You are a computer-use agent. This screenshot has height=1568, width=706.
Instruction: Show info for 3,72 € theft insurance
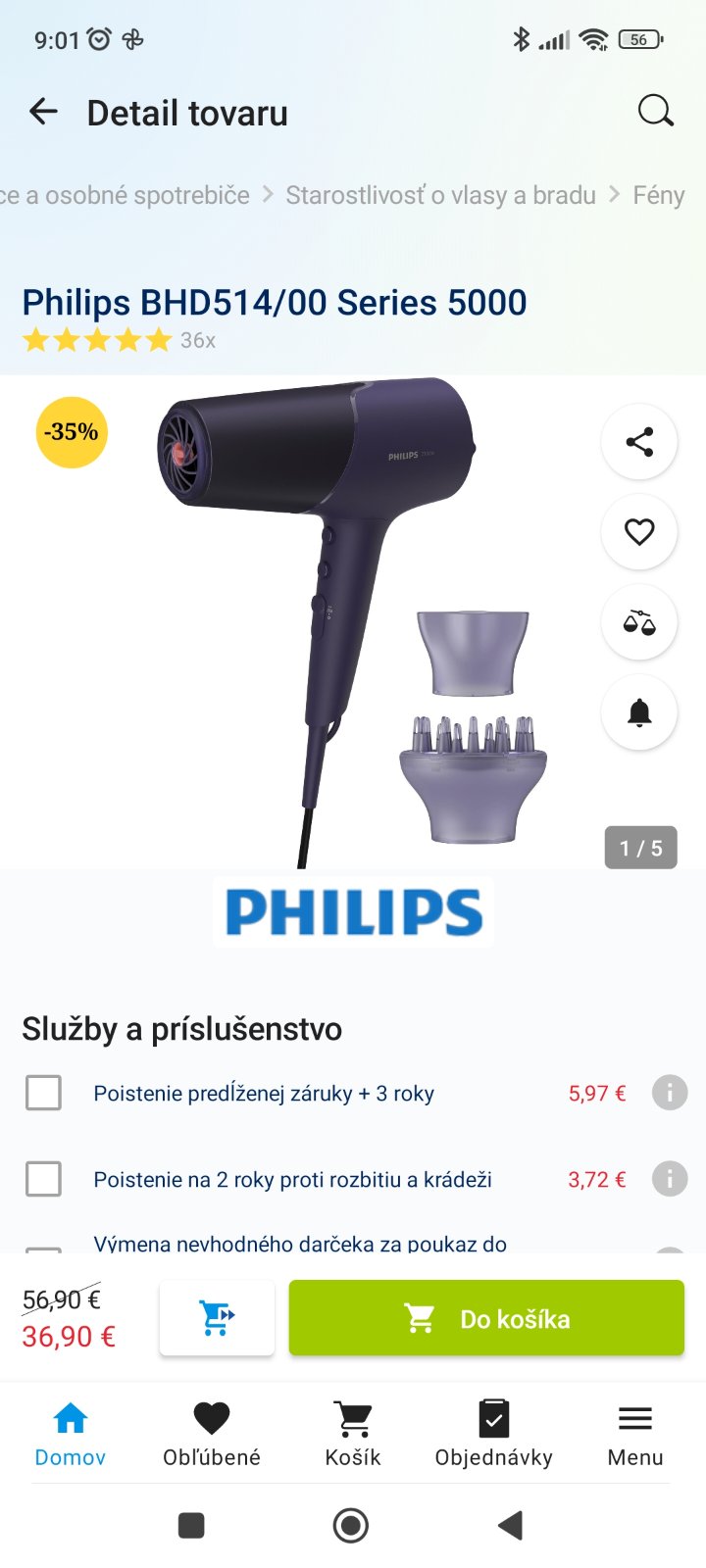pos(670,1179)
